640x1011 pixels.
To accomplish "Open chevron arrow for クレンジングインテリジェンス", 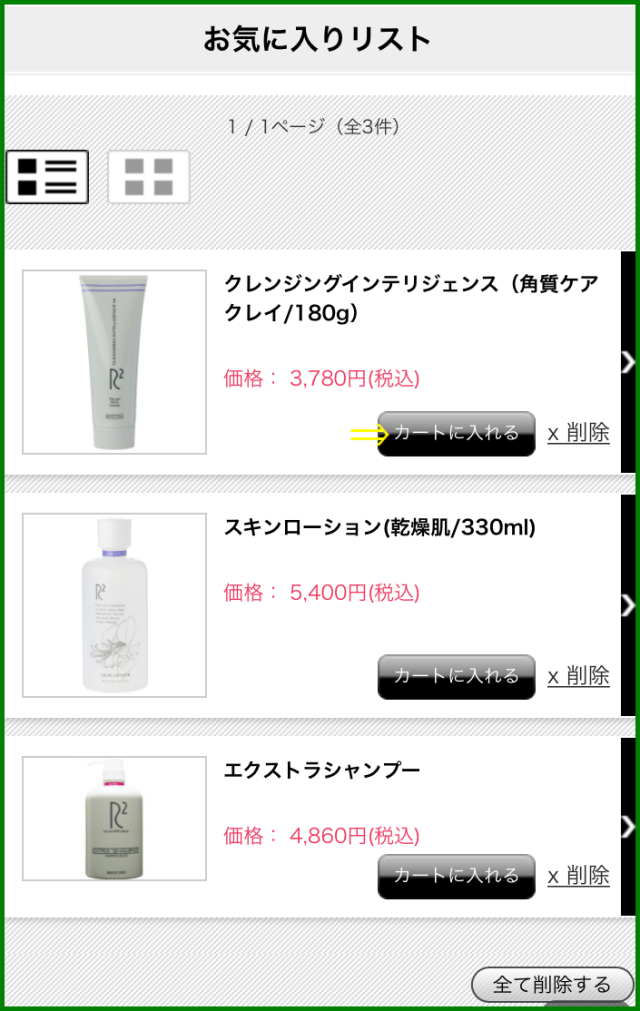I will click(628, 362).
